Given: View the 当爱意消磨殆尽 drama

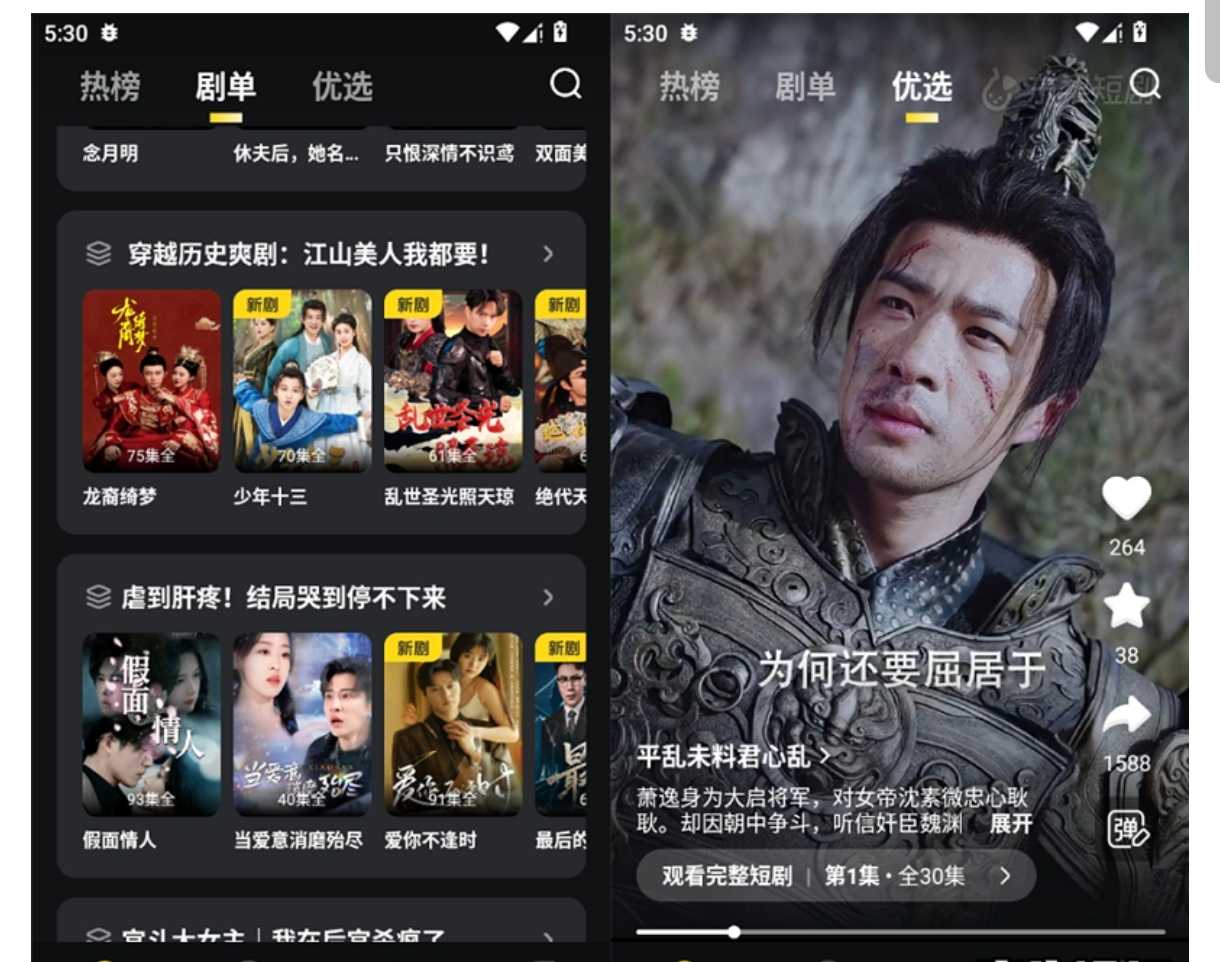Looking at the screenshot, I should click(302, 724).
